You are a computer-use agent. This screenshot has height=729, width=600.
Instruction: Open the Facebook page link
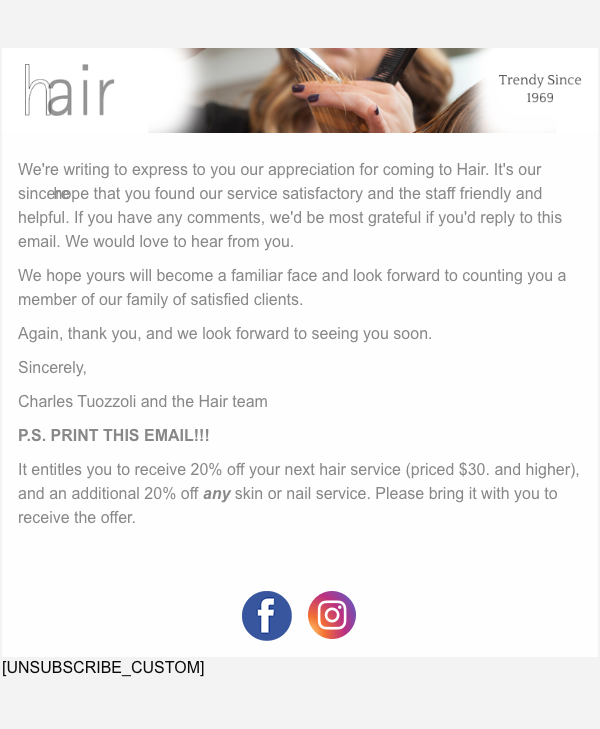(267, 616)
